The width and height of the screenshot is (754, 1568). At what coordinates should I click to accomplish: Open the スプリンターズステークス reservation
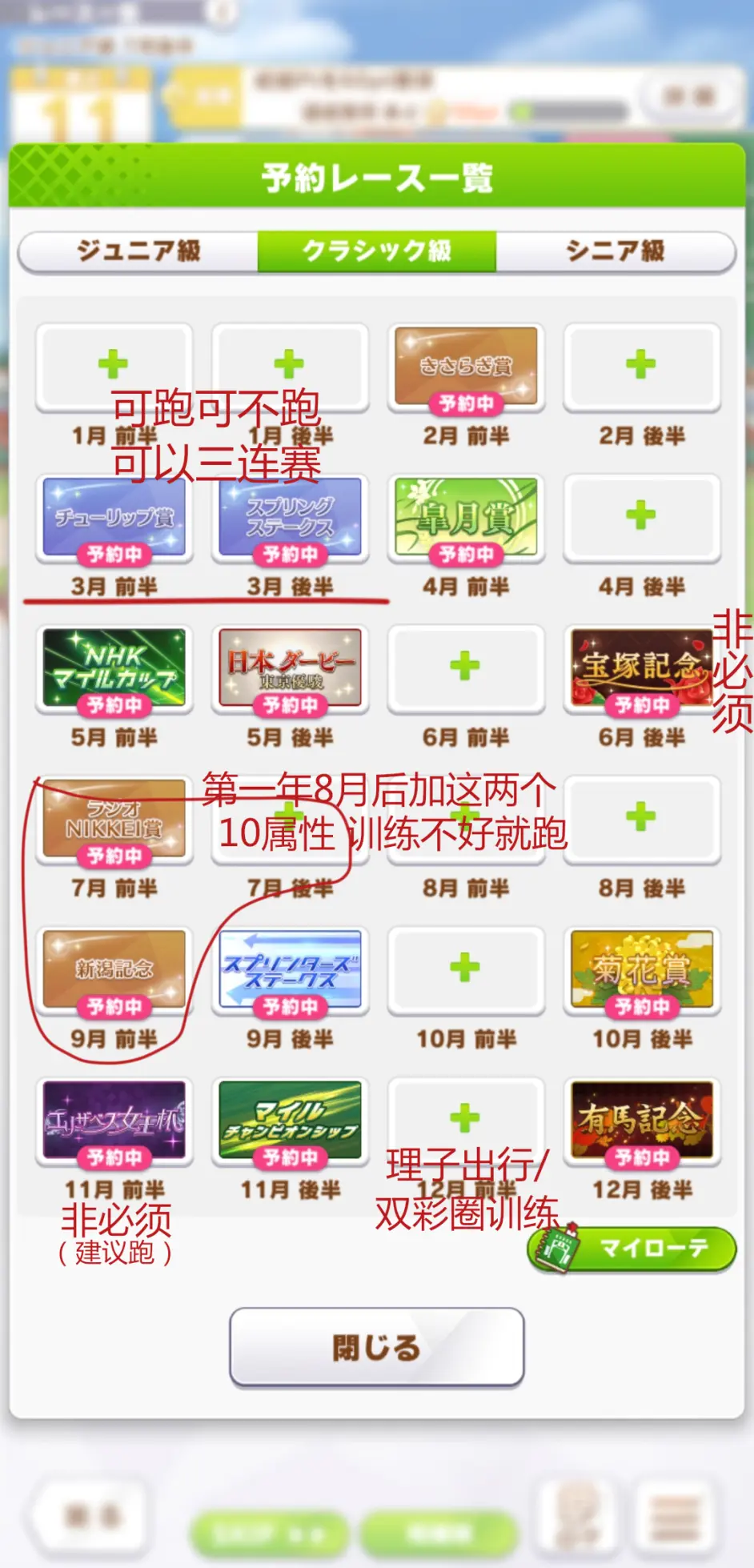[x=290, y=969]
